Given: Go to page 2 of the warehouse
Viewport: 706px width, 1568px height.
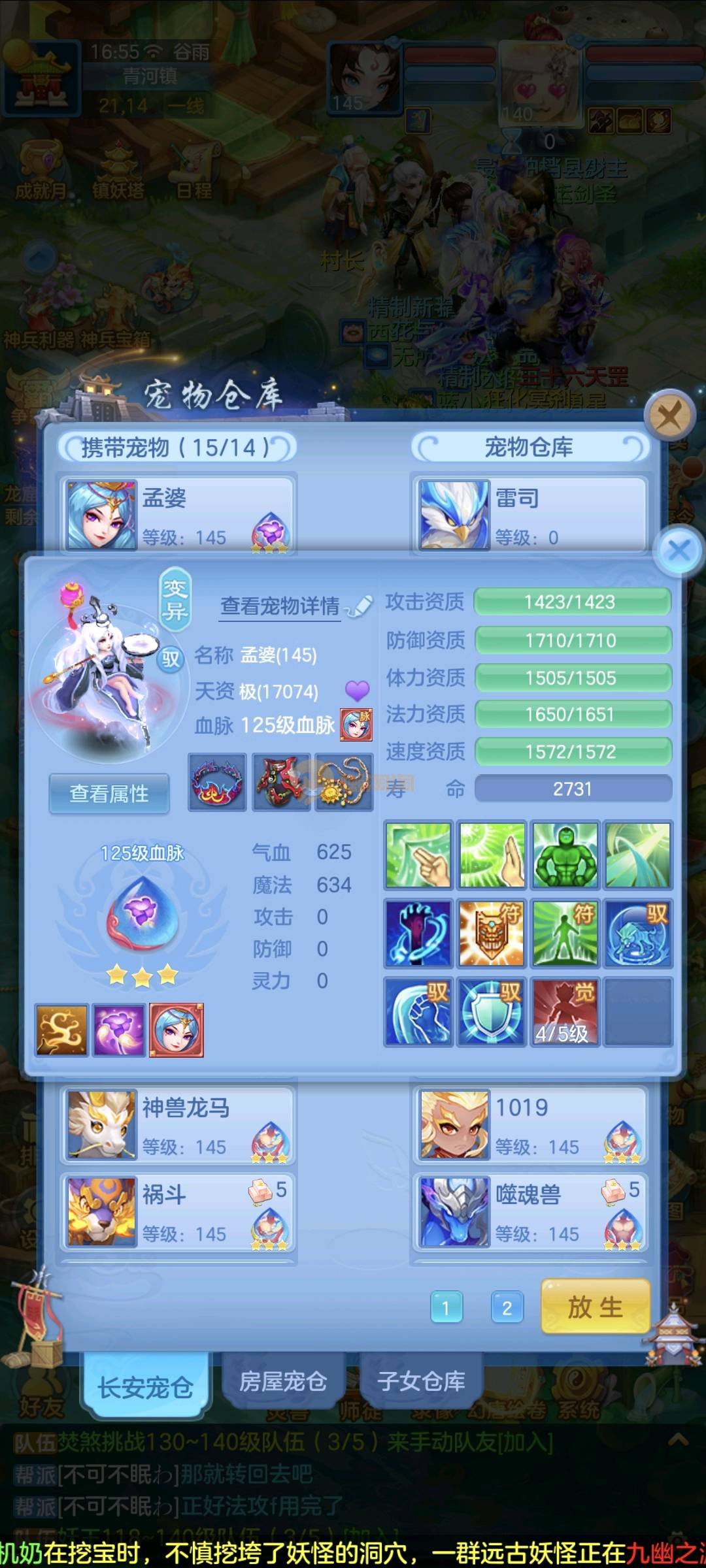Looking at the screenshot, I should (507, 1308).
